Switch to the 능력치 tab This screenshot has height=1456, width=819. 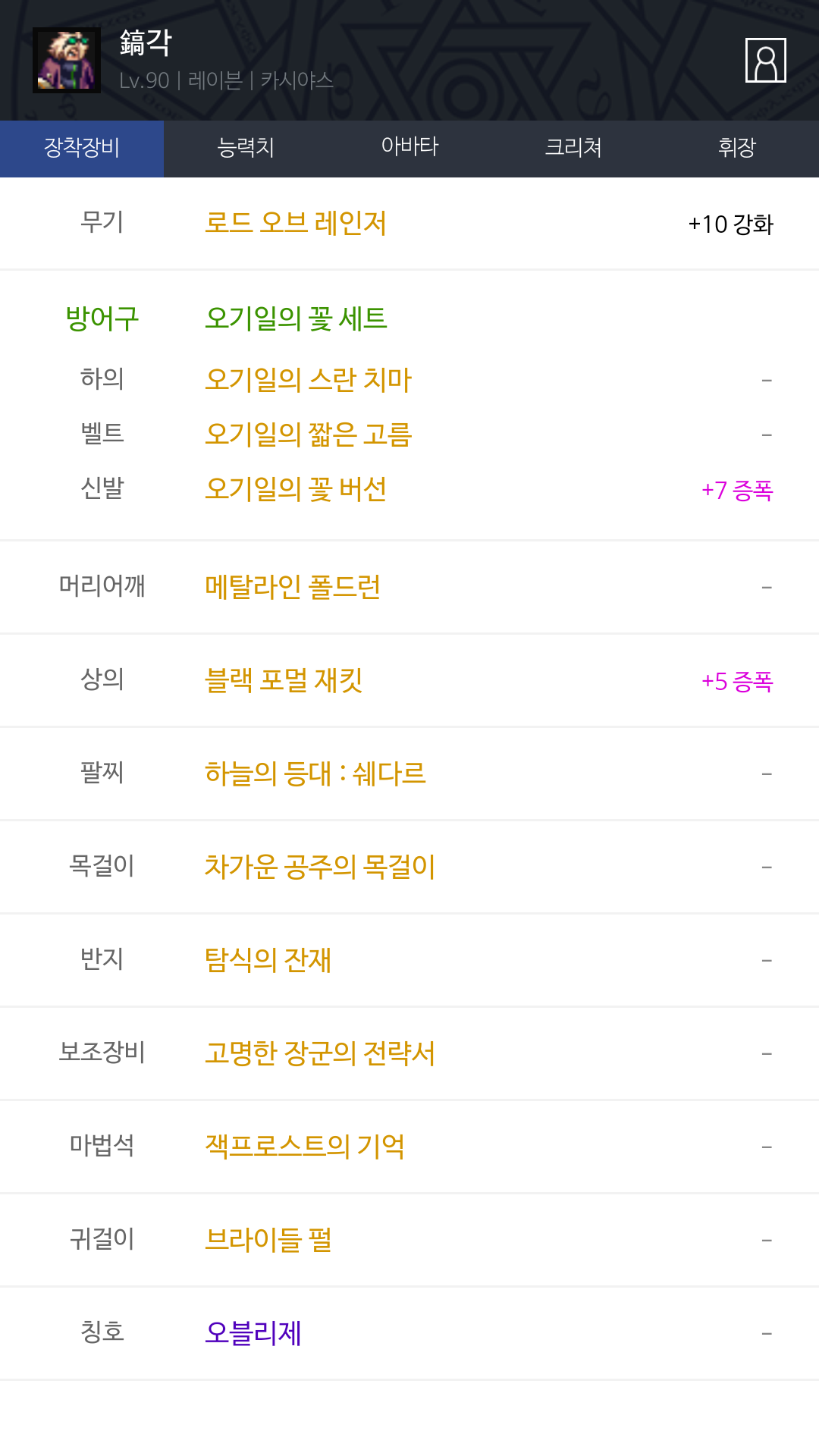click(x=246, y=147)
